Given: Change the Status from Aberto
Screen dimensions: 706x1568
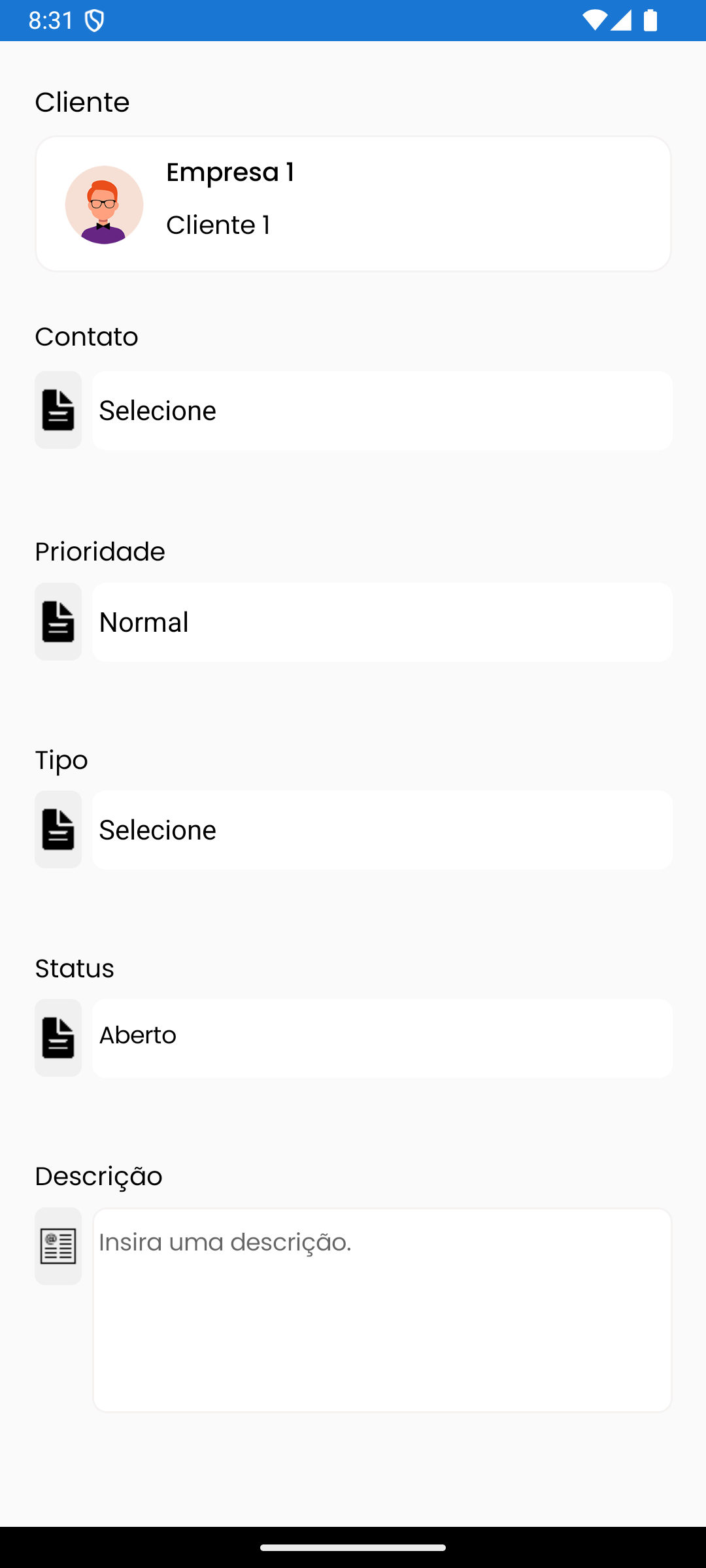Looking at the screenshot, I should (x=382, y=1038).
